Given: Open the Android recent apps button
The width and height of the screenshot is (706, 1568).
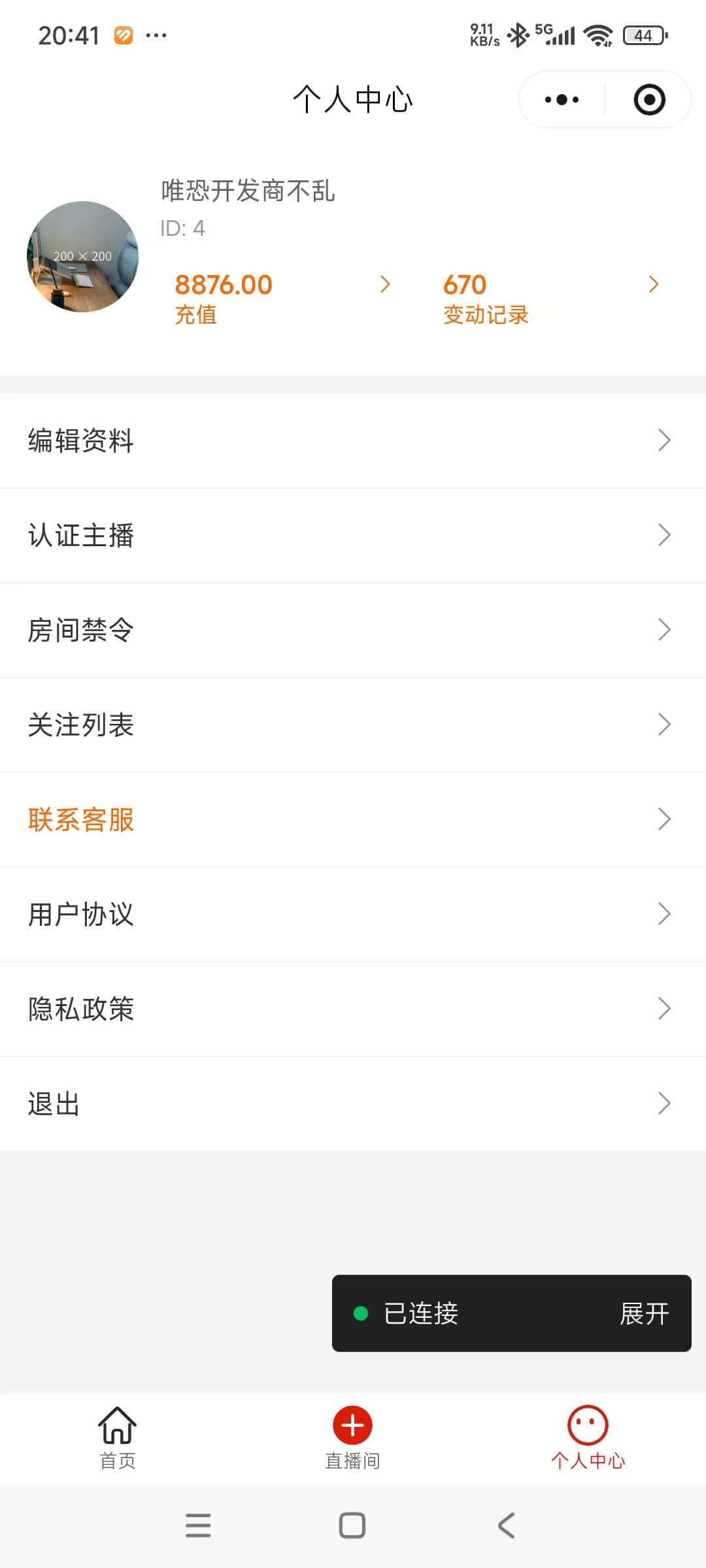Looking at the screenshot, I should [x=199, y=1526].
